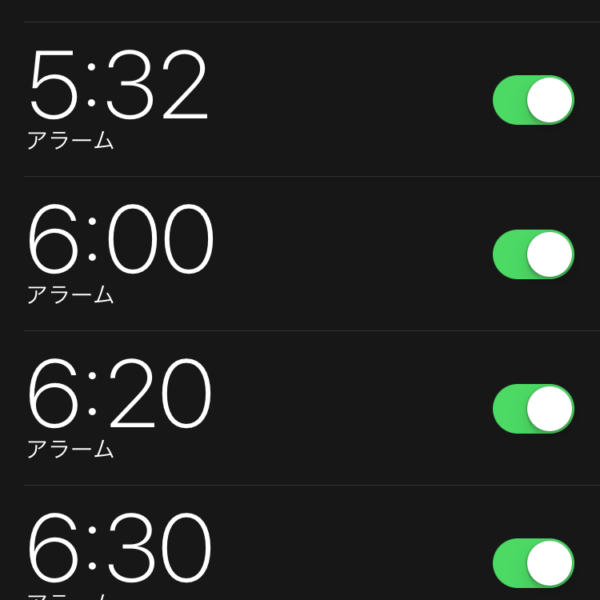Toggle the 6:30 alarm off
This screenshot has height=600, width=600.
click(x=533, y=562)
